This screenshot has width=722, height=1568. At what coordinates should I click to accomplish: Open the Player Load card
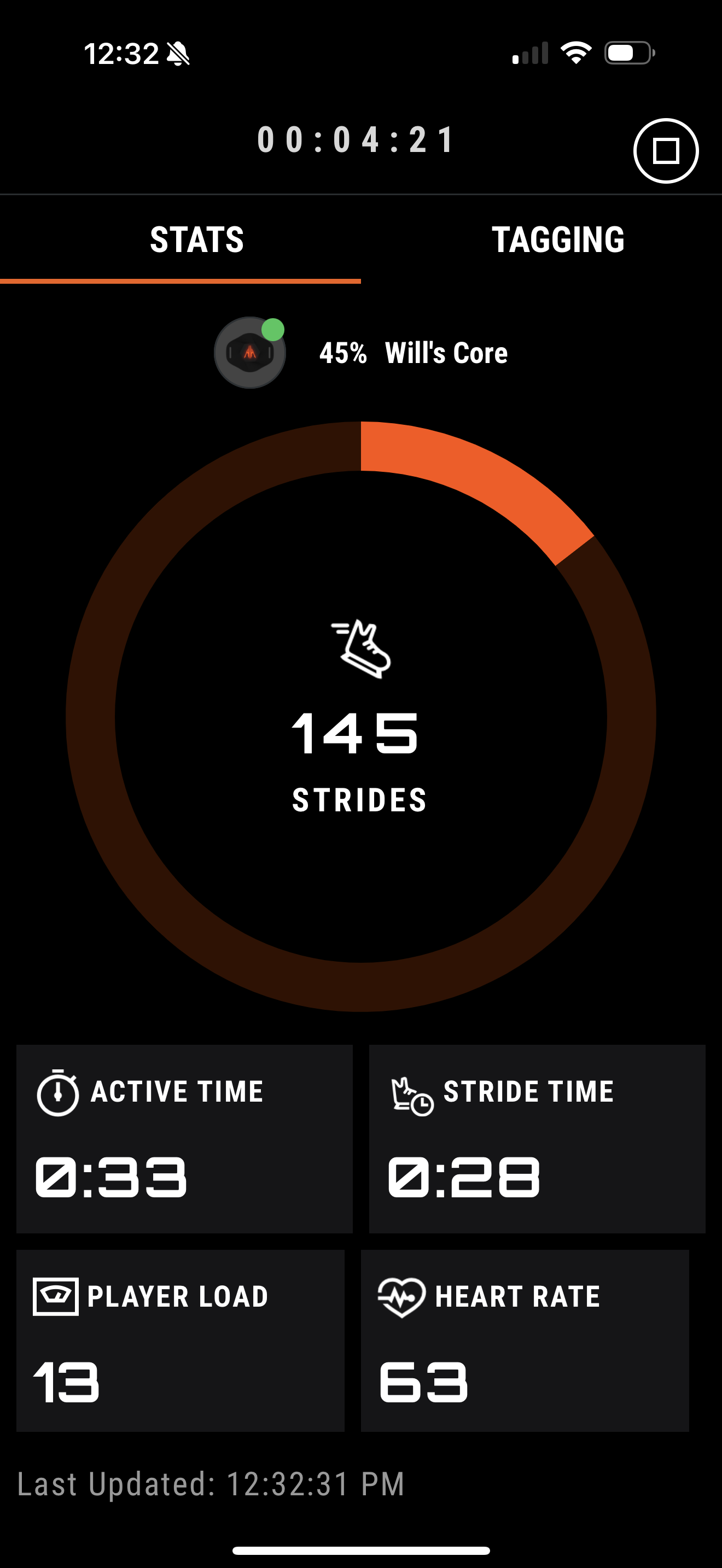[x=180, y=1341]
